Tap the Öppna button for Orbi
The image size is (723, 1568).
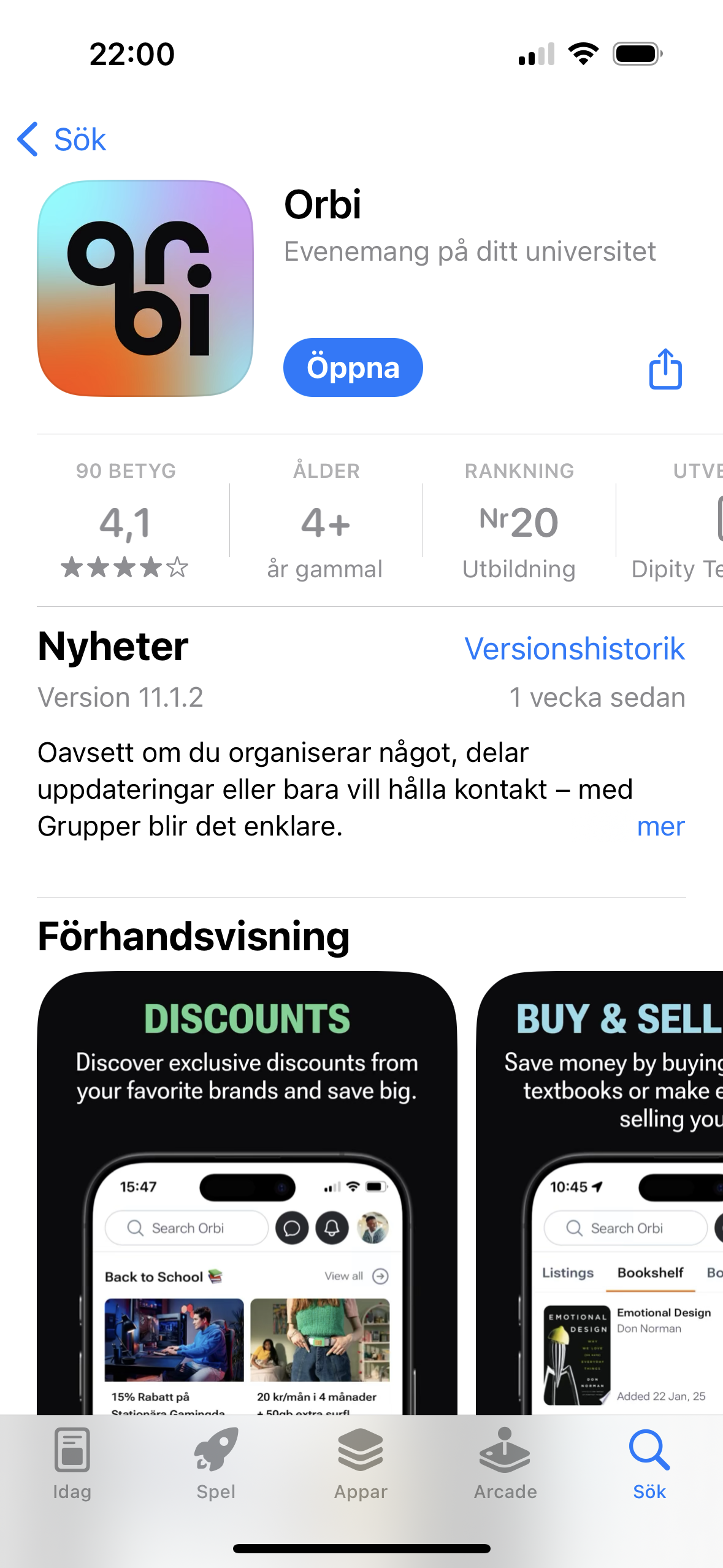point(353,367)
